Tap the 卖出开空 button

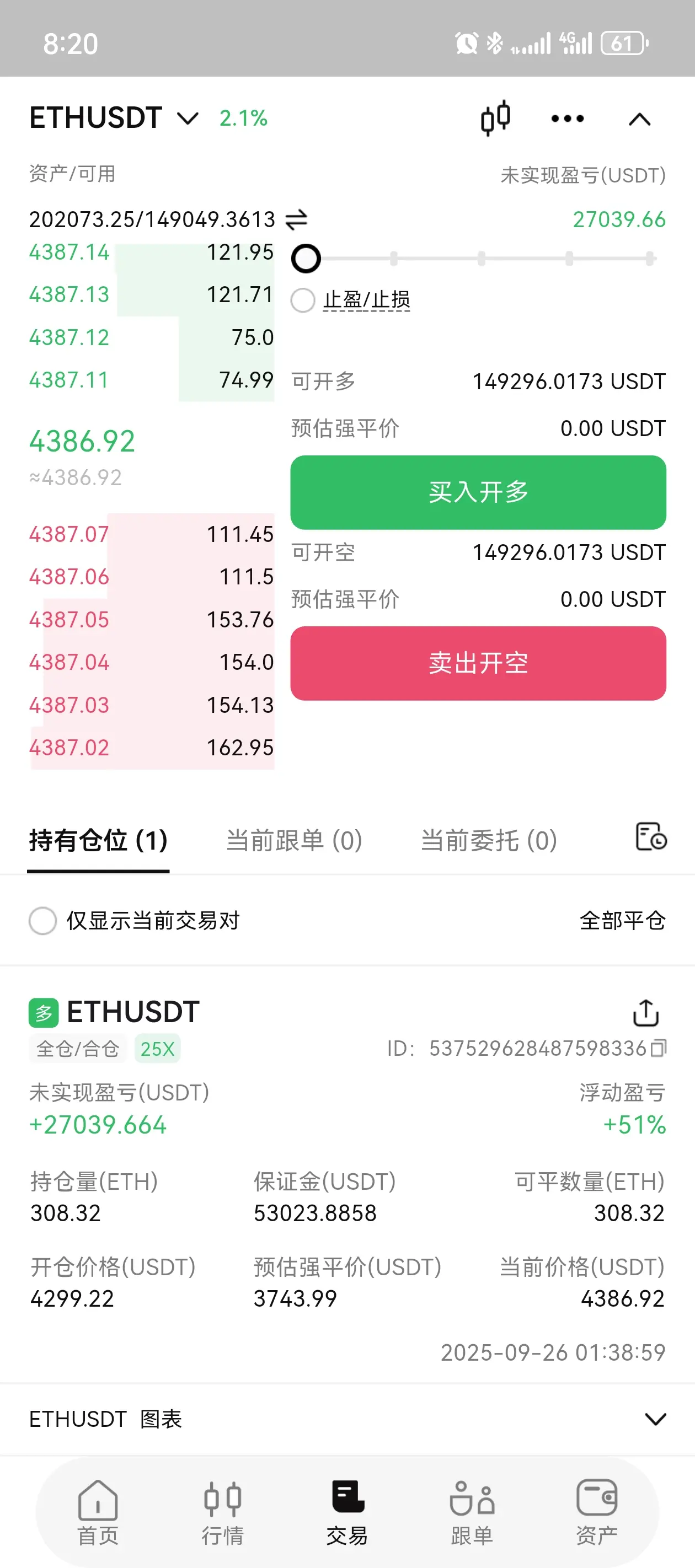click(x=478, y=663)
